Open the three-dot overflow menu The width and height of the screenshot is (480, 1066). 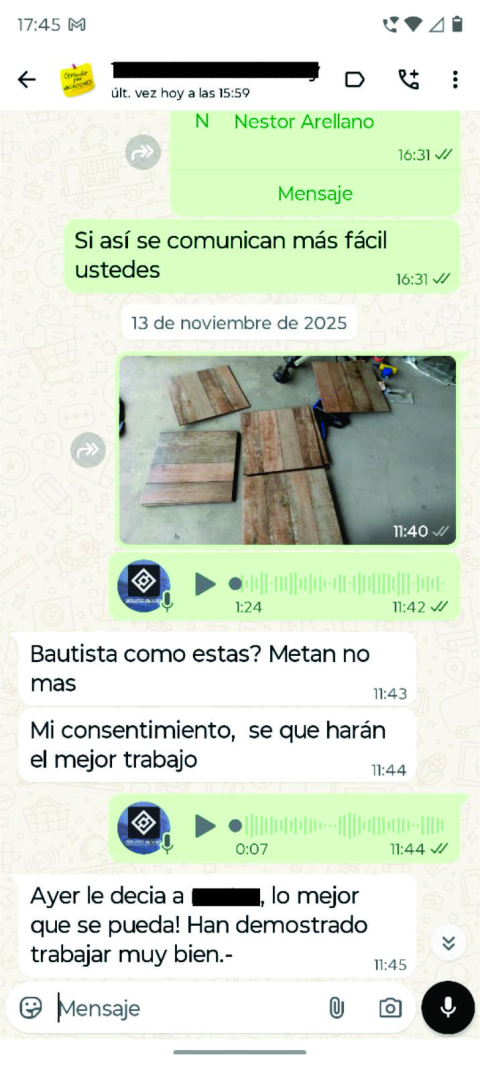coord(455,80)
